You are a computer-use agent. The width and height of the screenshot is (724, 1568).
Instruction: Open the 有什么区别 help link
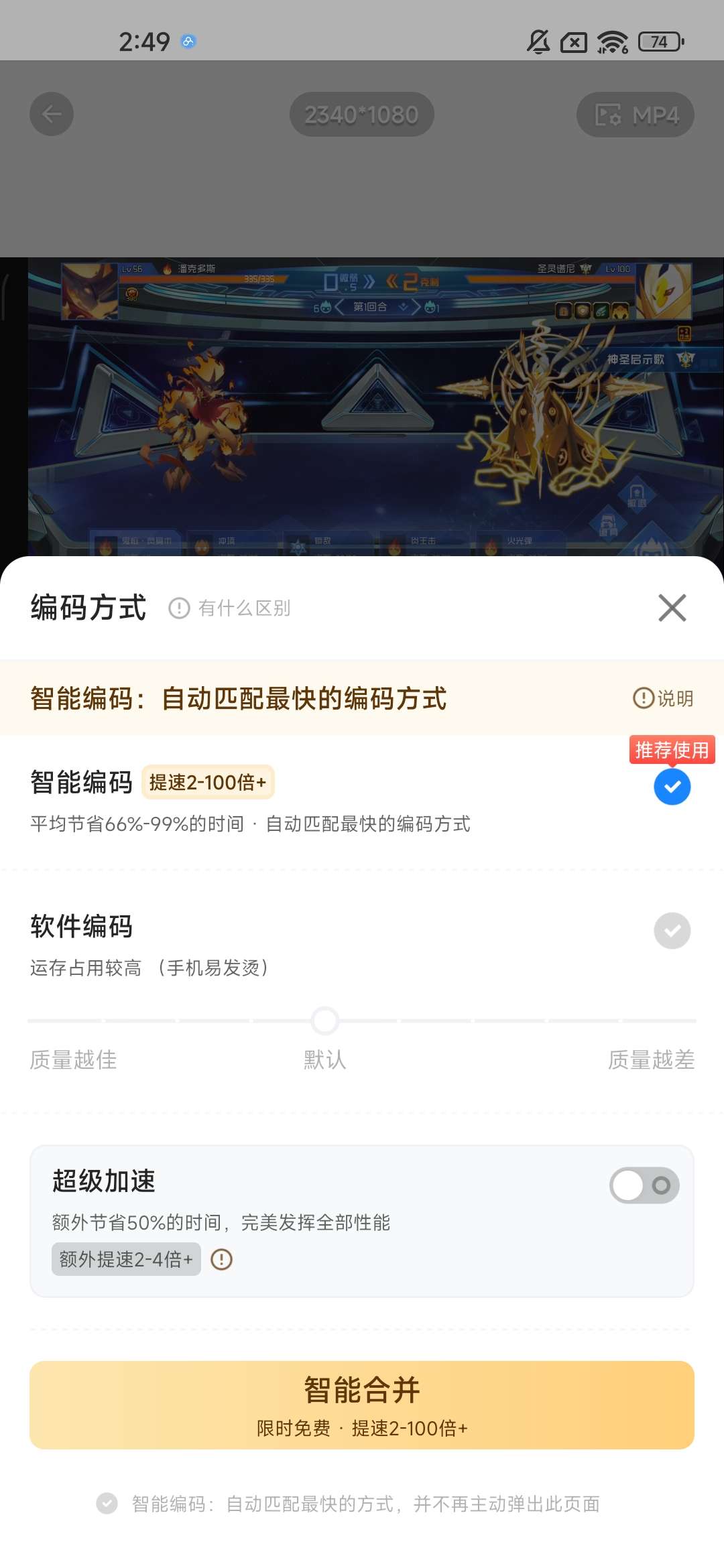[229, 608]
